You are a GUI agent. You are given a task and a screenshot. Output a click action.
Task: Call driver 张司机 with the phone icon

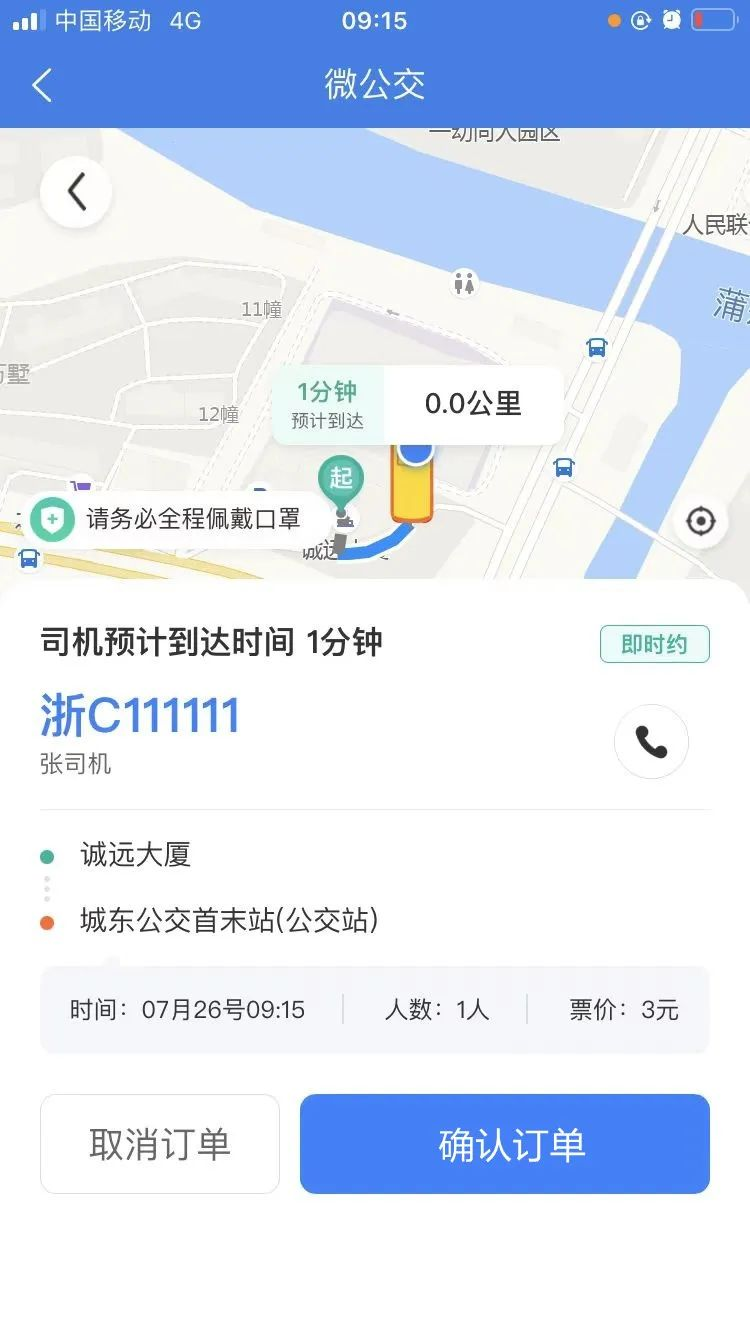click(651, 742)
